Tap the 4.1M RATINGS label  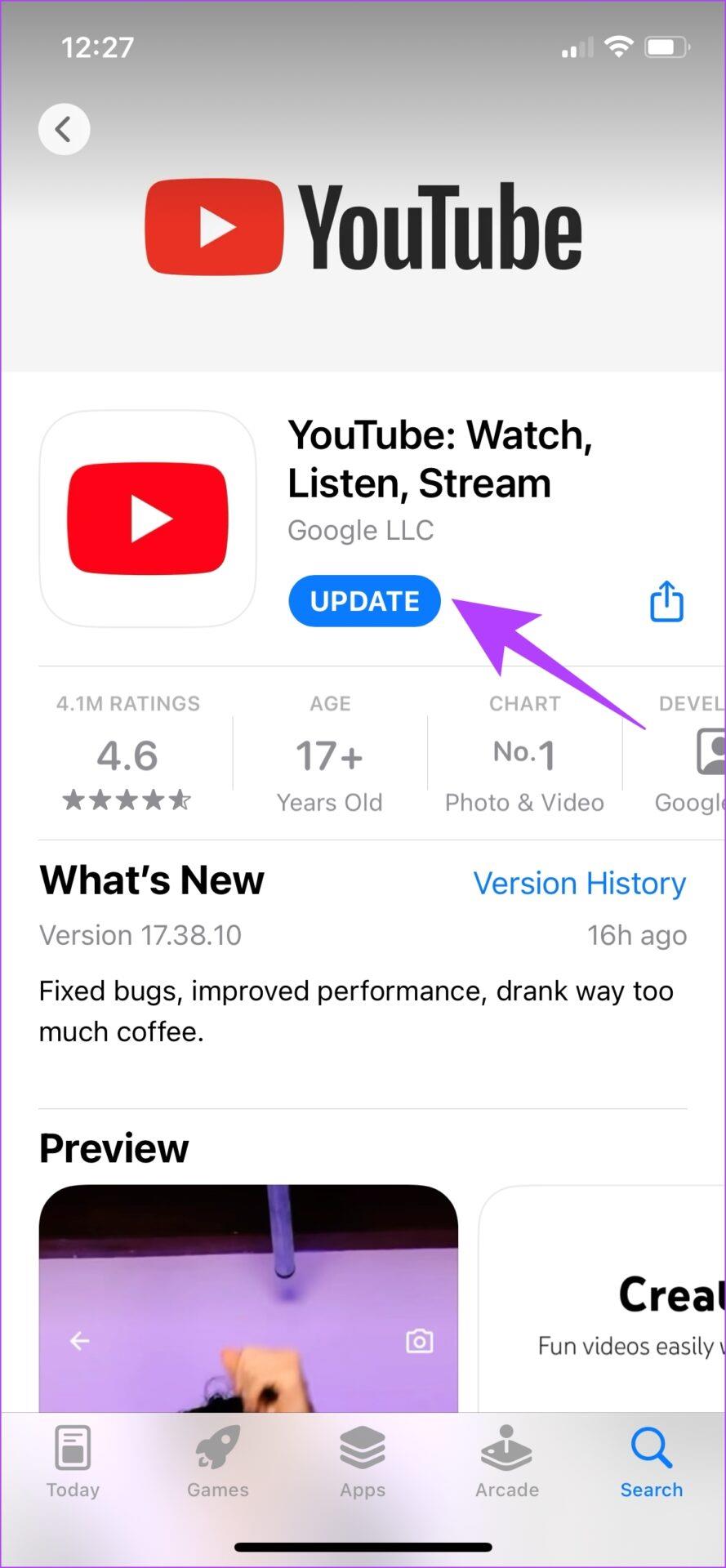pos(127,703)
